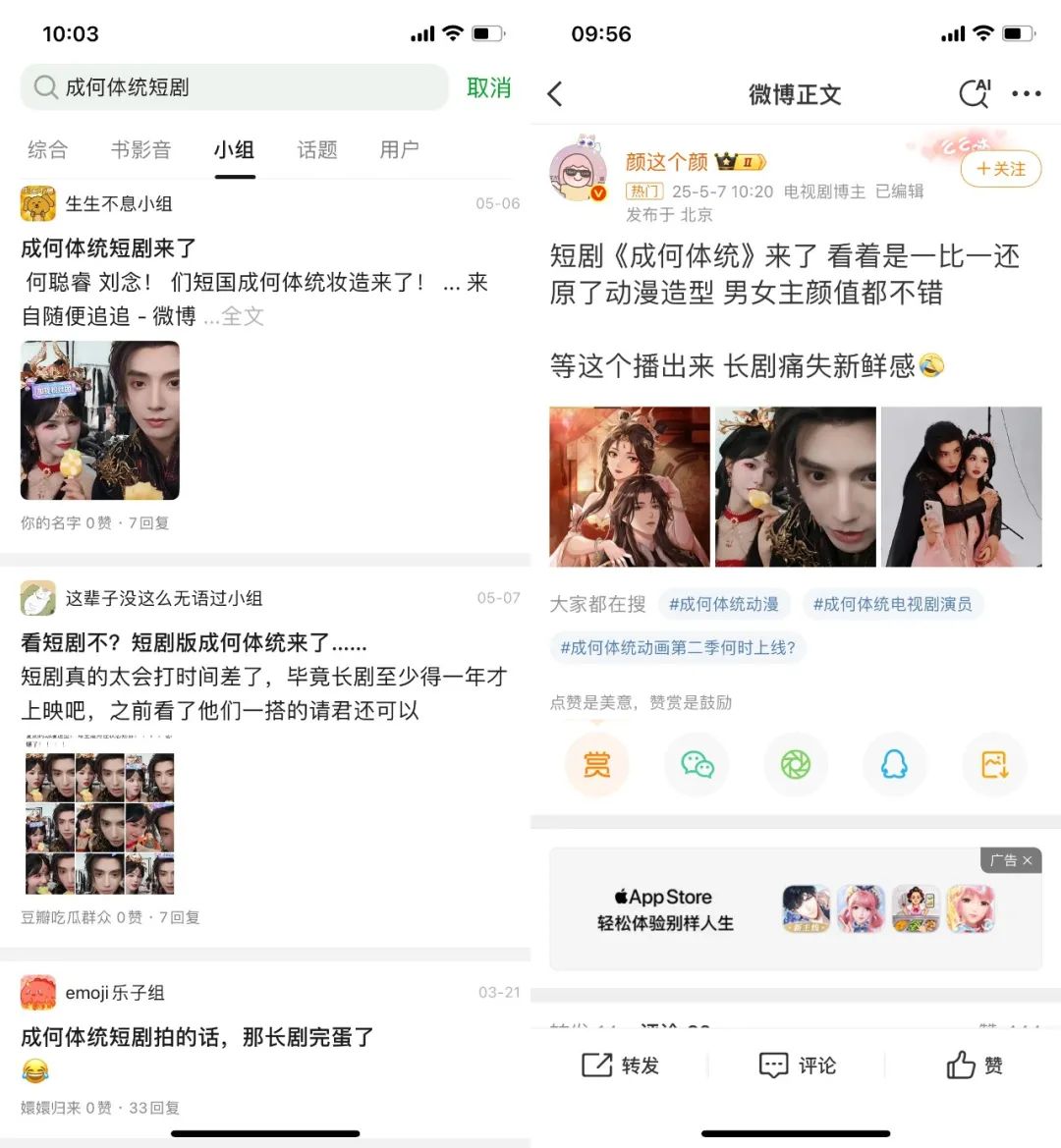
Task: Tap the search box containing 成何体统短剧
Action: [234, 87]
